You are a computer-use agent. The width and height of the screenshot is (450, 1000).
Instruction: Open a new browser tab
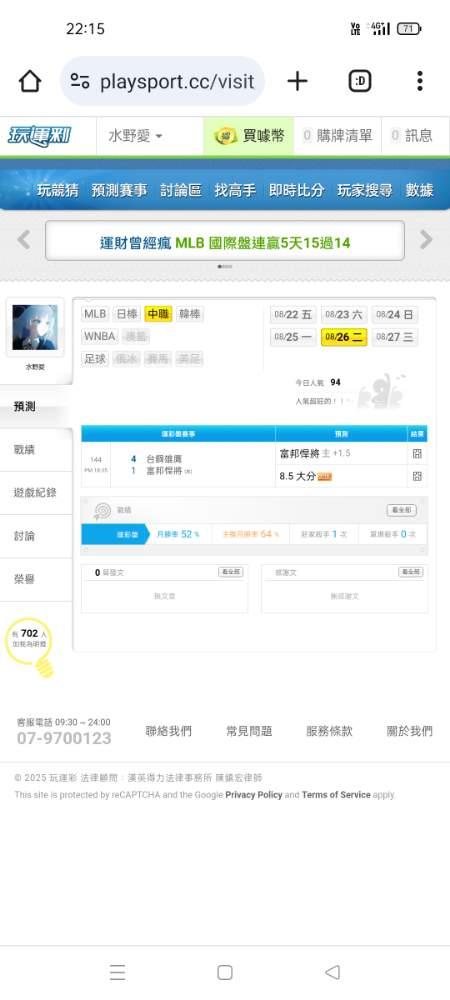click(297, 81)
